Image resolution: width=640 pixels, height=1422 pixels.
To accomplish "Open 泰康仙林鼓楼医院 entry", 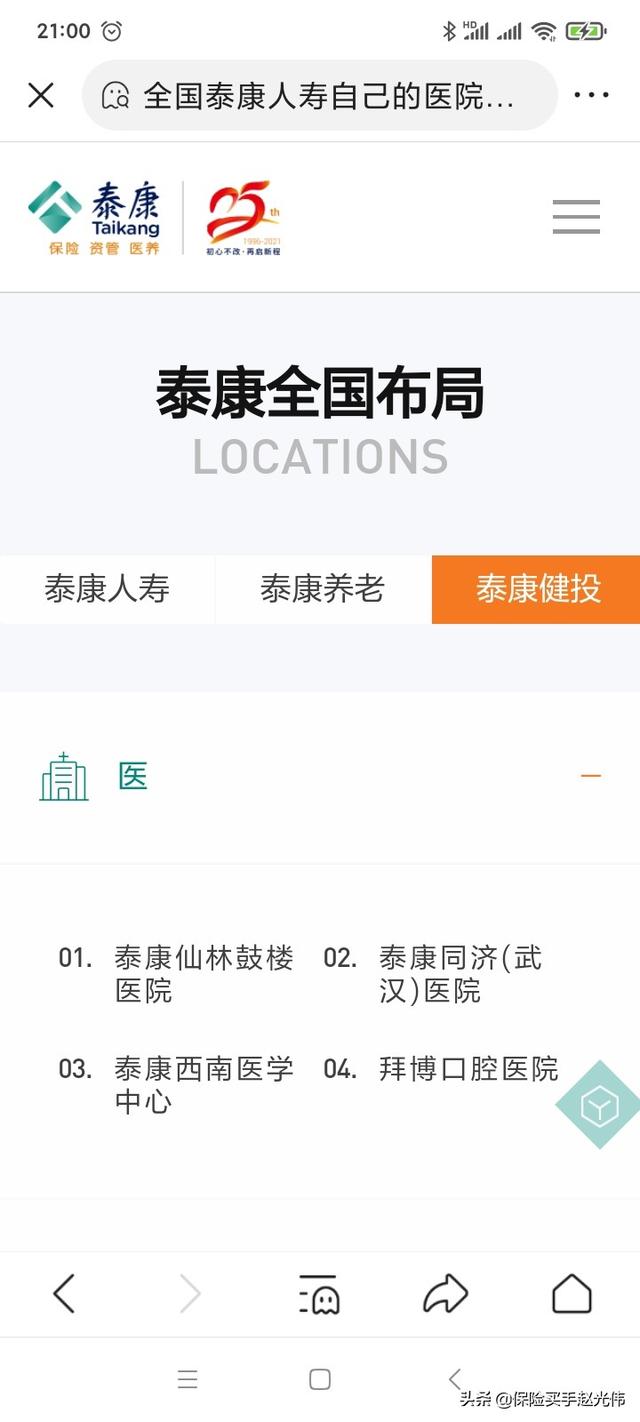I will (204, 974).
